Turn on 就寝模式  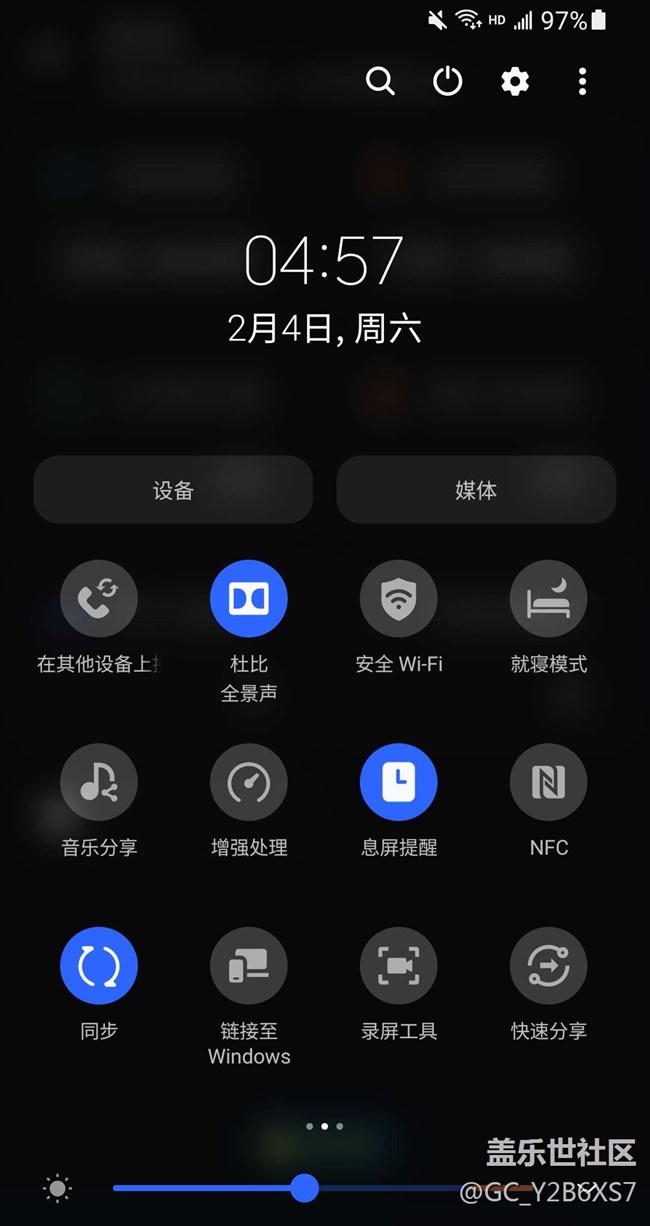click(549, 599)
